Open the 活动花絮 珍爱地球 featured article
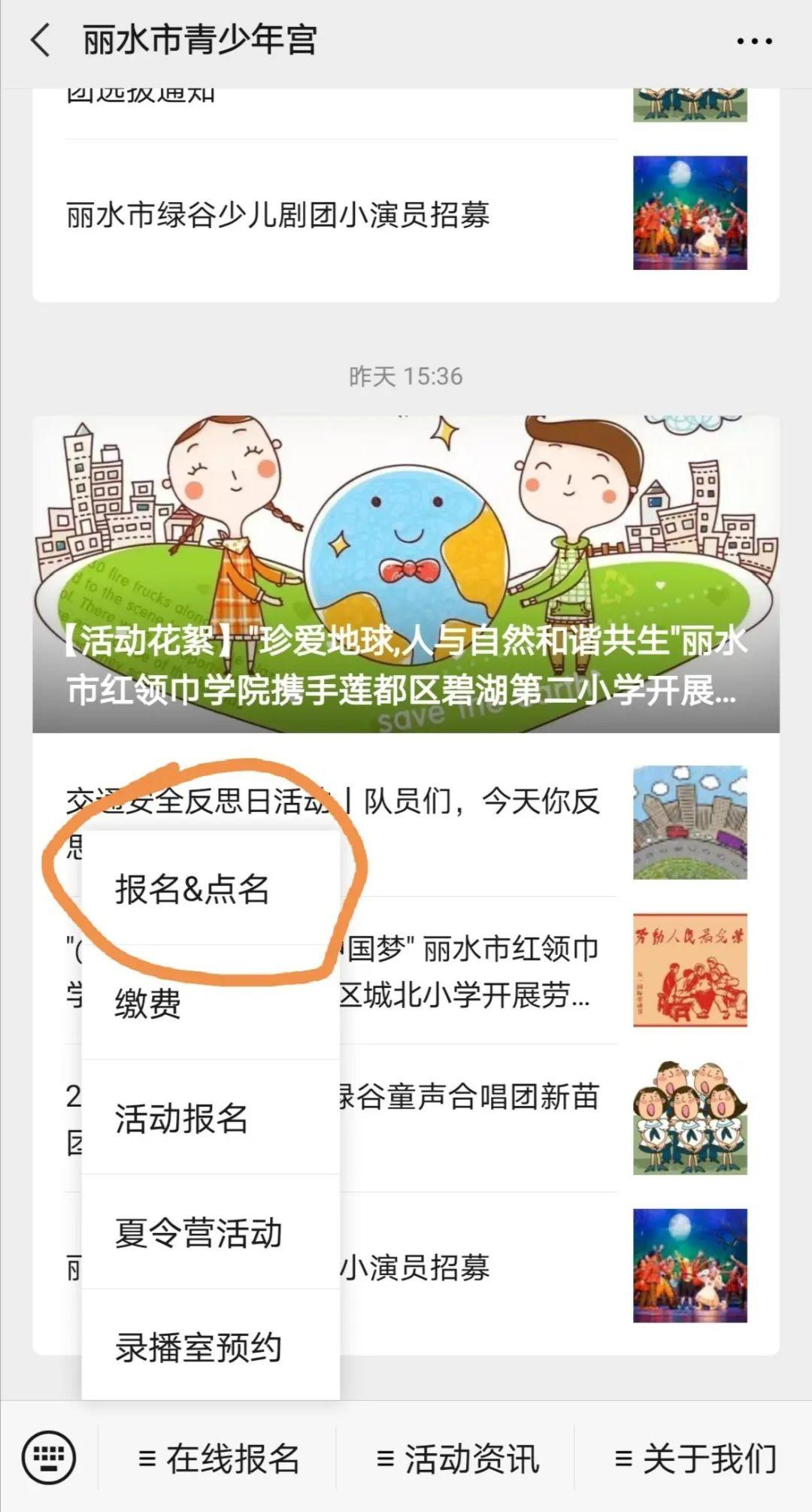Viewport: 812px width, 1512px height. pos(406,574)
